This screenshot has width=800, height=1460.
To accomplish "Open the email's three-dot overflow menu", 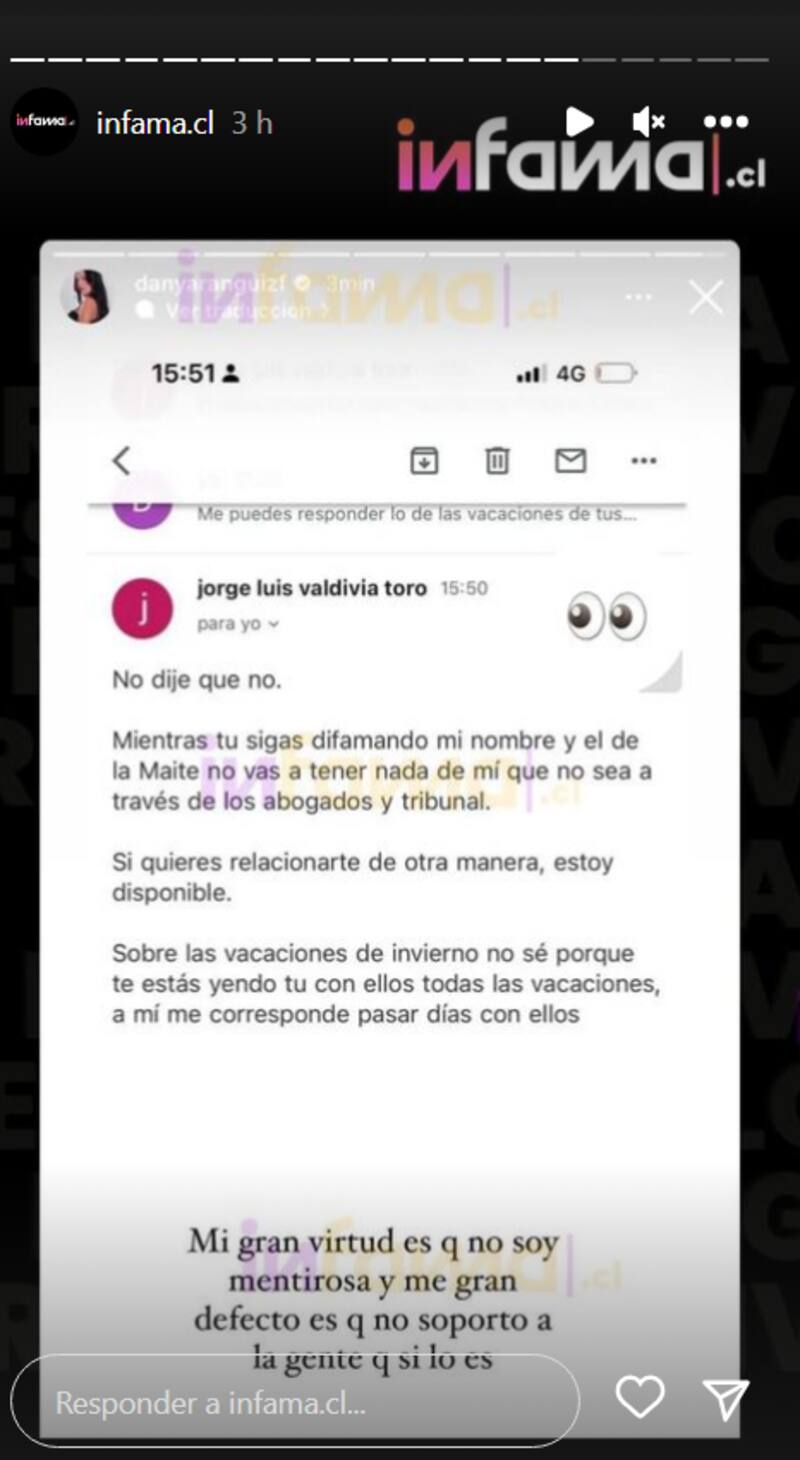I will [x=643, y=461].
